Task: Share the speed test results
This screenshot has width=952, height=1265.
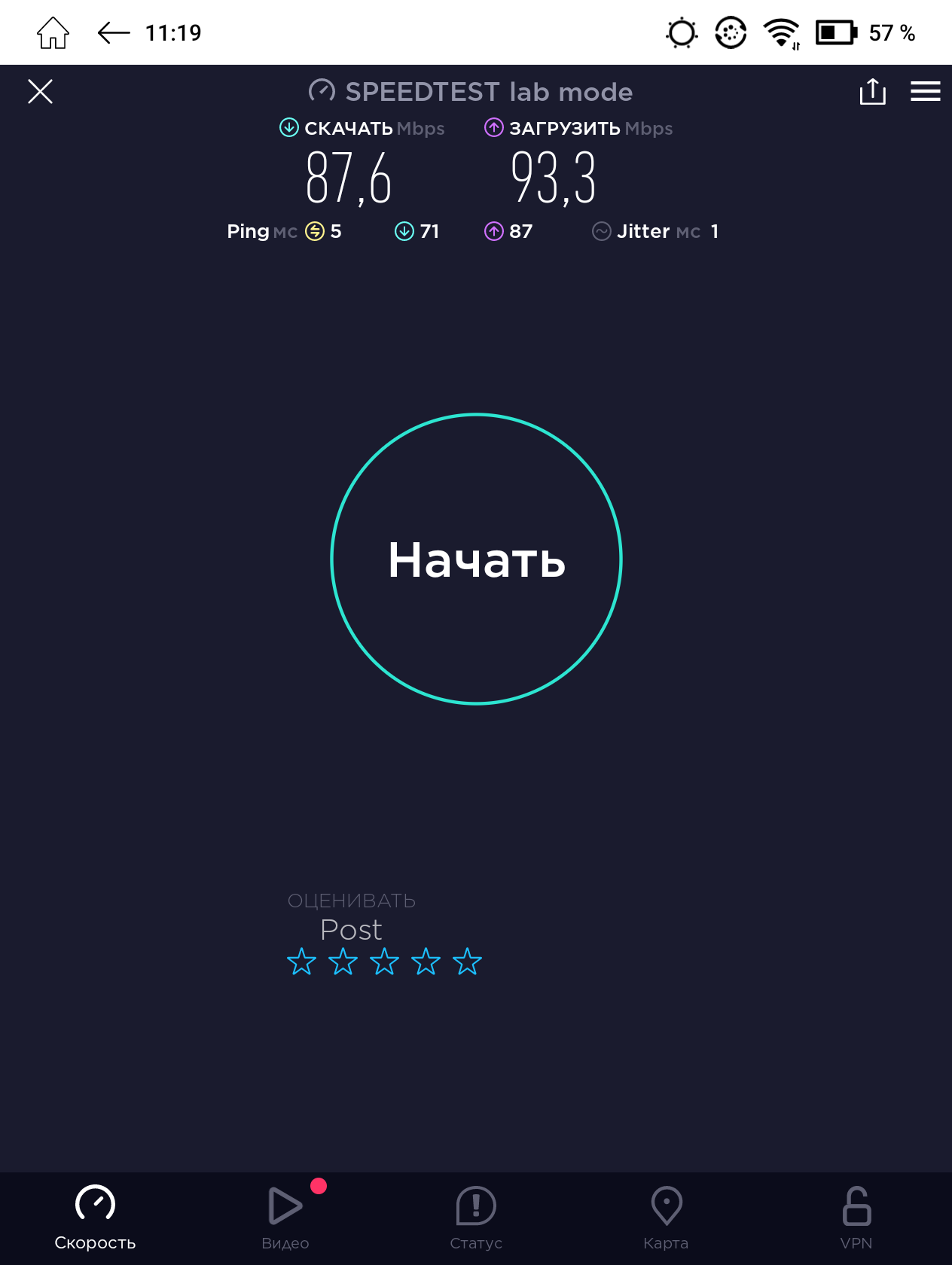Action: click(872, 92)
